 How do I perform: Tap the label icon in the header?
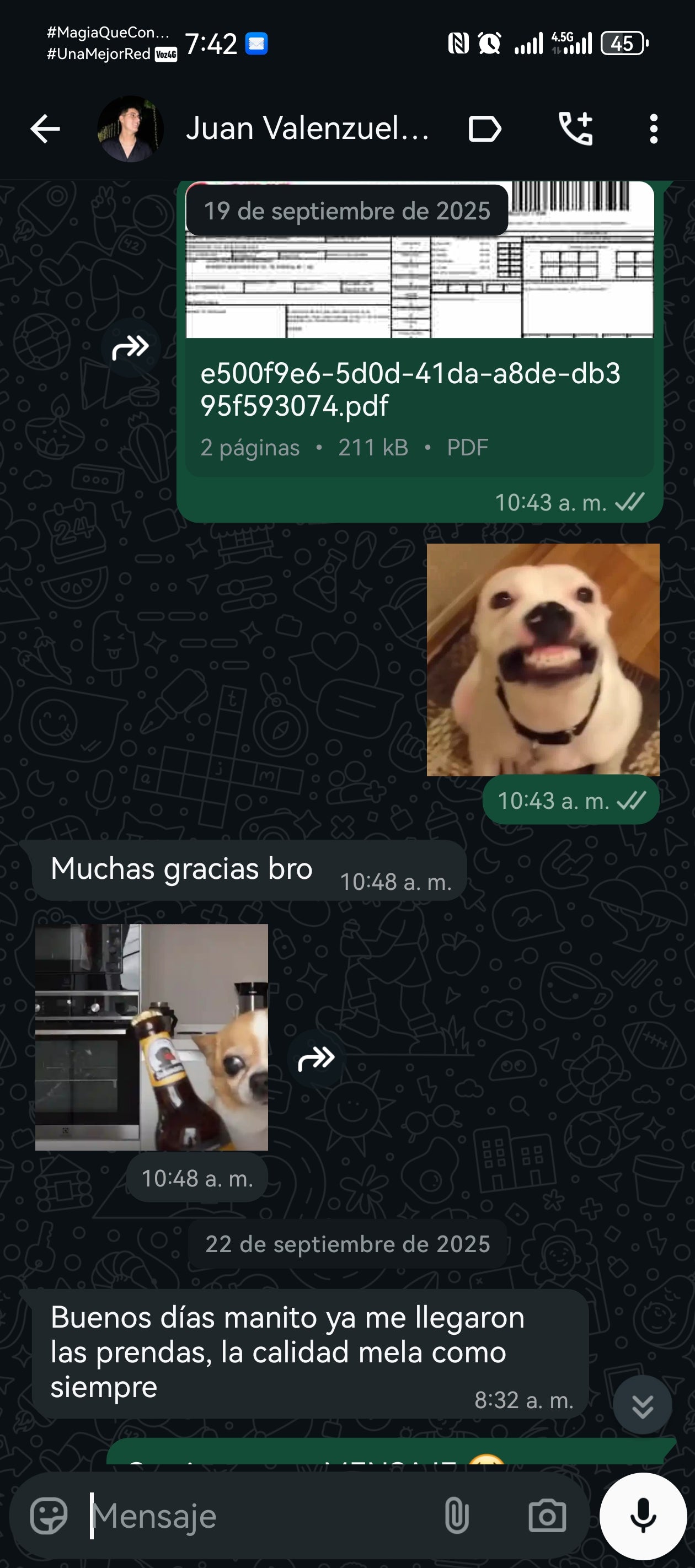(x=484, y=129)
